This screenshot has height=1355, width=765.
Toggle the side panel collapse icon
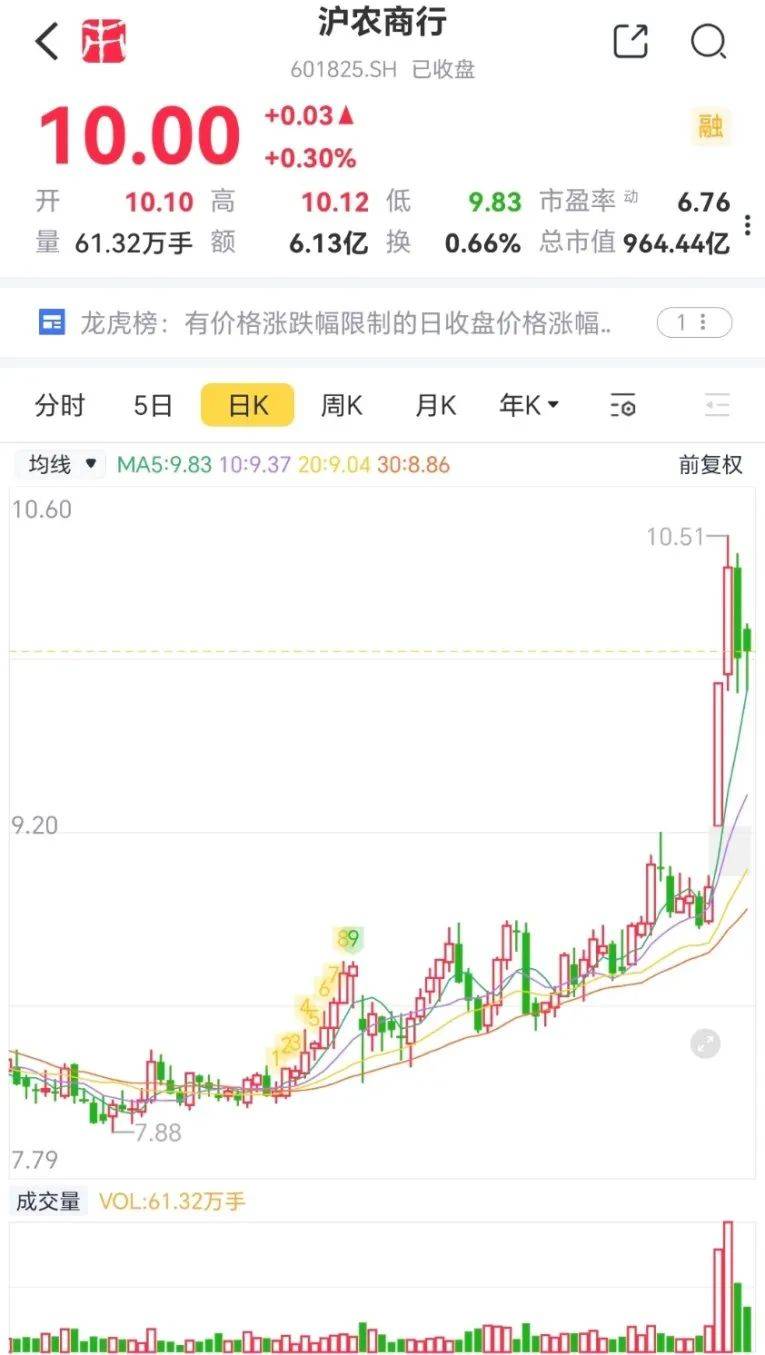pyautogui.click(x=717, y=406)
